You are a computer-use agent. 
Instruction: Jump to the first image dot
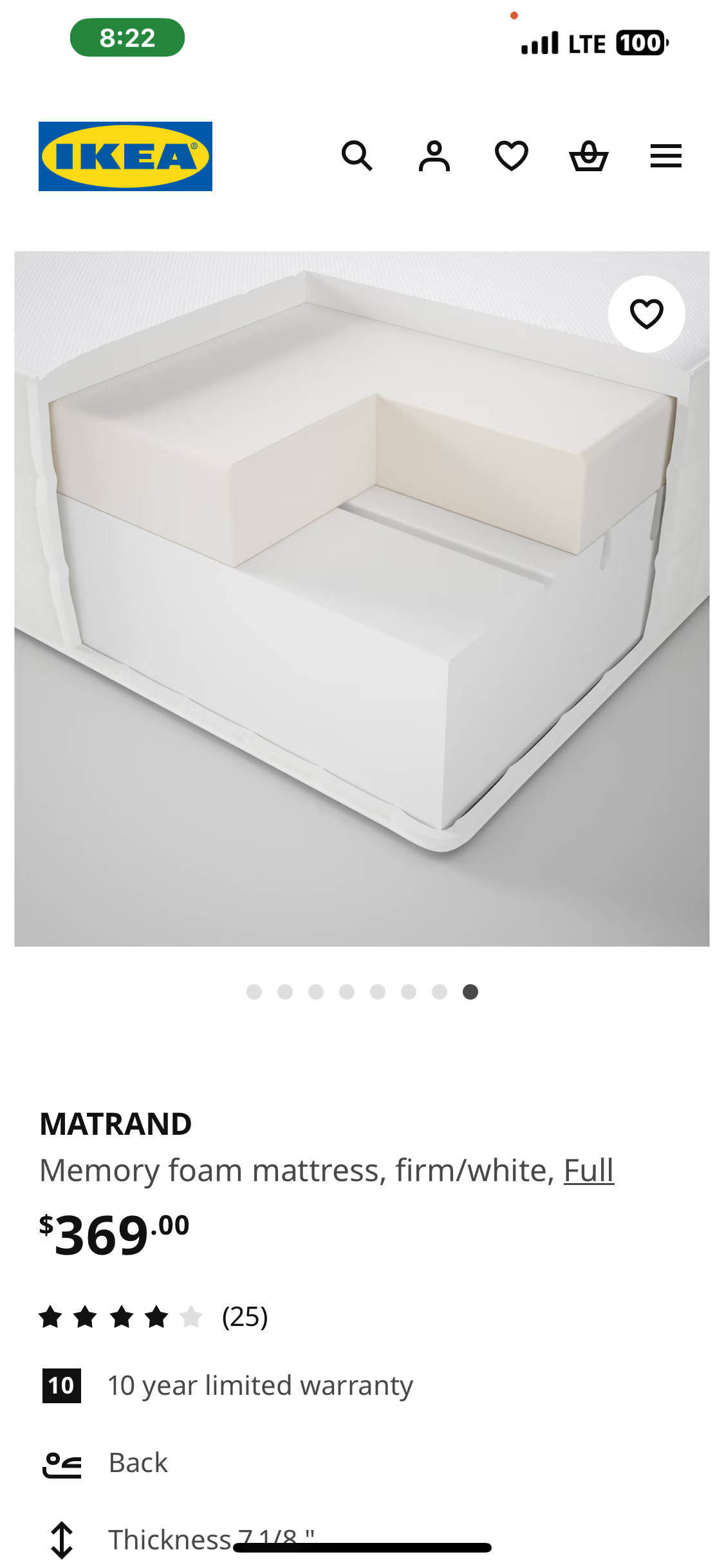click(x=254, y=992)
